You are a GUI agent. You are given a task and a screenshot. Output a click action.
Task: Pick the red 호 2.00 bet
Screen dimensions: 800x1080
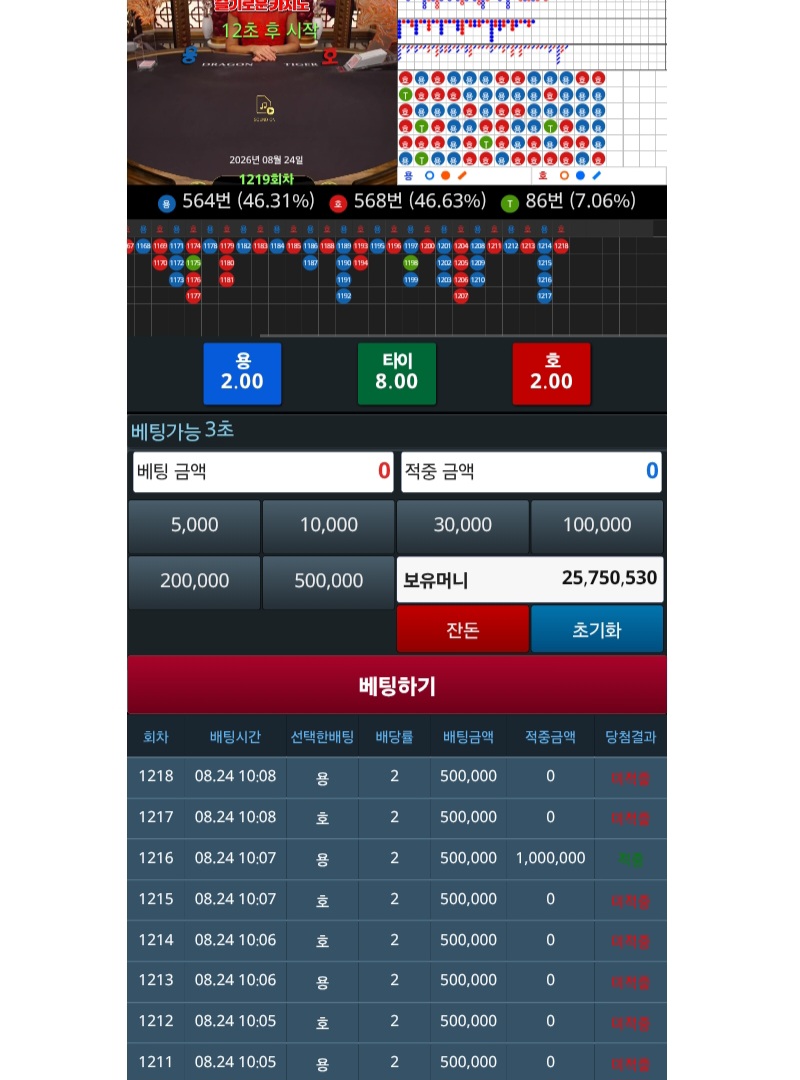pyautogui.click(x=551, y=373)
